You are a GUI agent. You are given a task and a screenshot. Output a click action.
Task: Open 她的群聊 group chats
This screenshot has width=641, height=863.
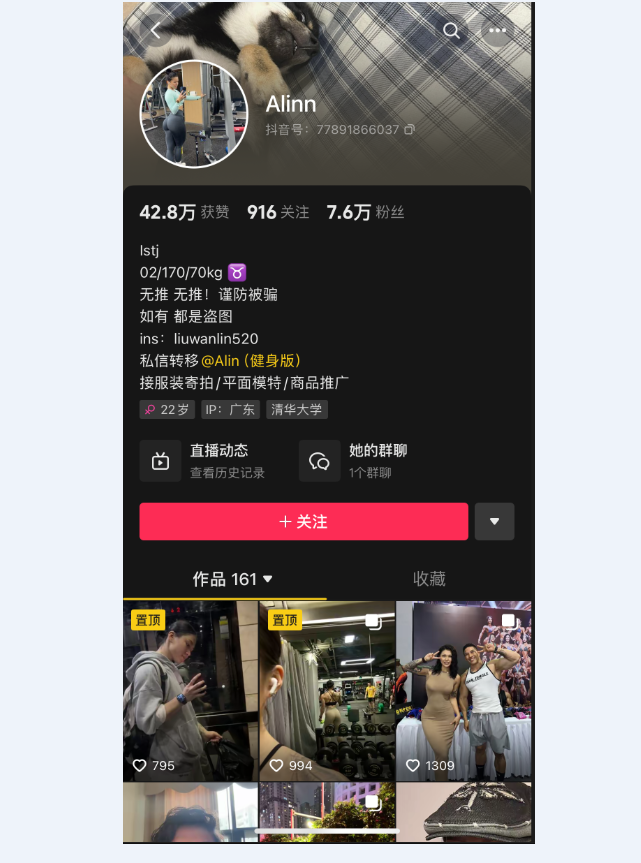(x=355, y=461)
